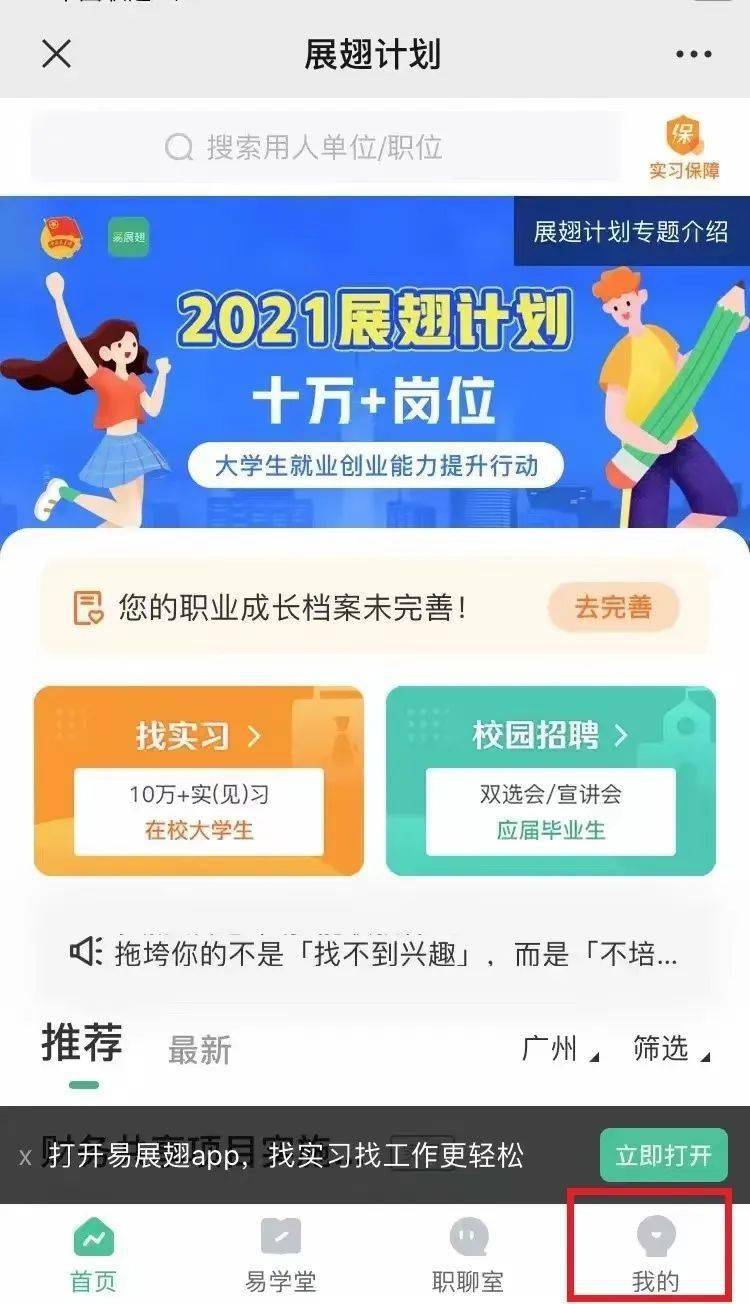
Task: Open the 职聊室 tab
Action: coord(467,1255)
